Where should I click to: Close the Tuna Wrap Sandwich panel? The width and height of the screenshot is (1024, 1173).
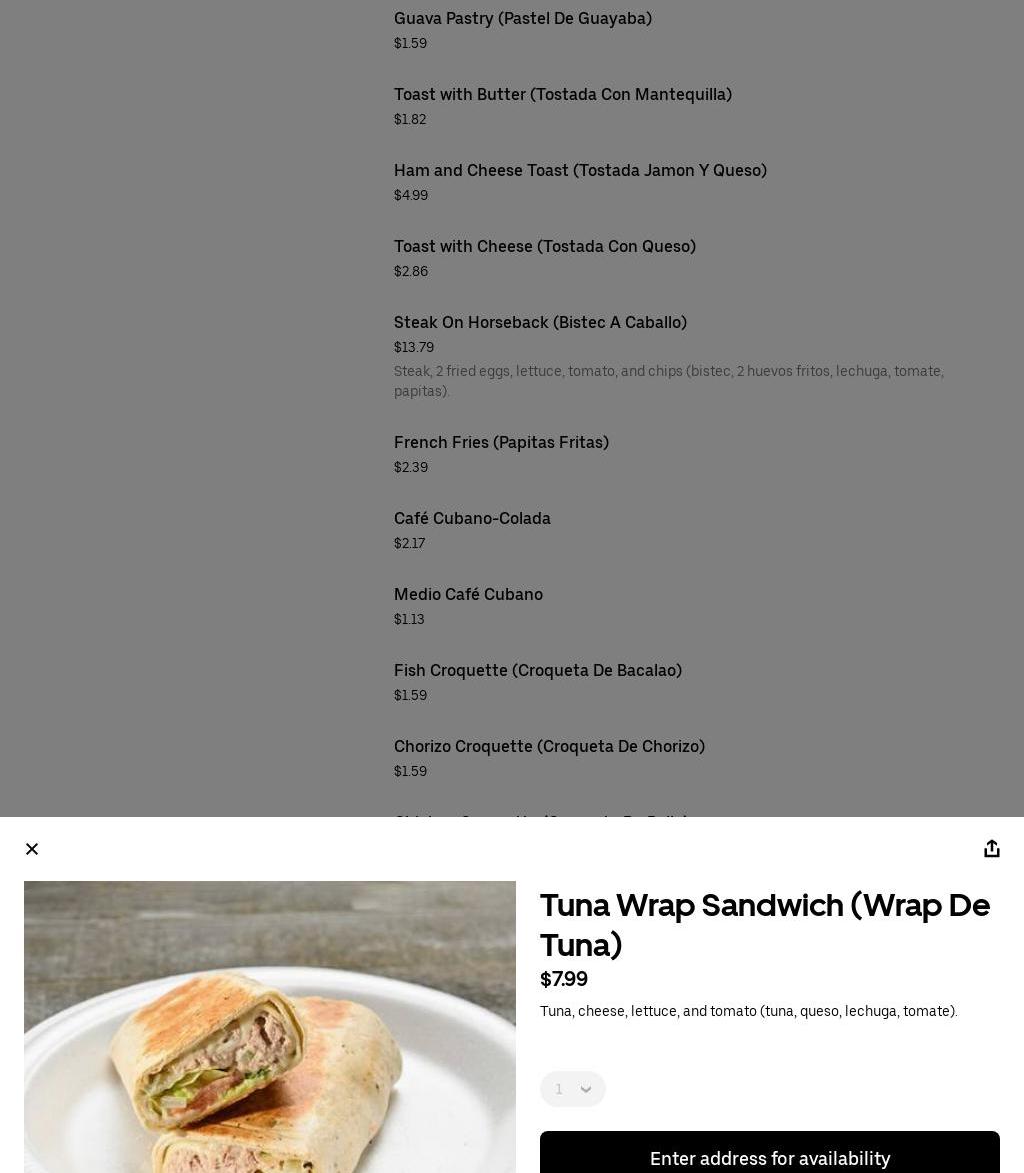click(32, 849)
